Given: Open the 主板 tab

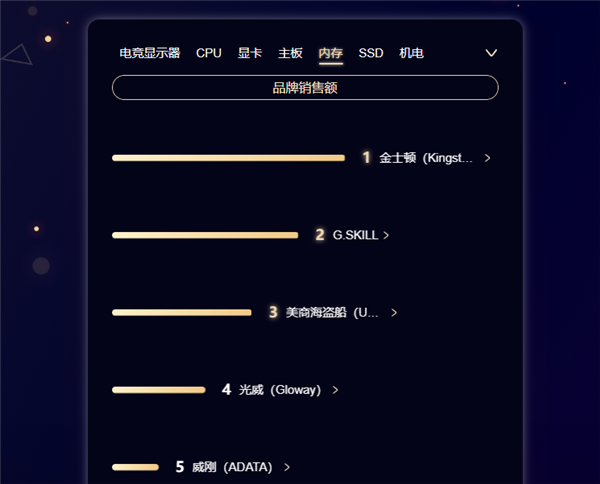Looking at the screenshot, I should pyautogui.click(x=290, y=53).
